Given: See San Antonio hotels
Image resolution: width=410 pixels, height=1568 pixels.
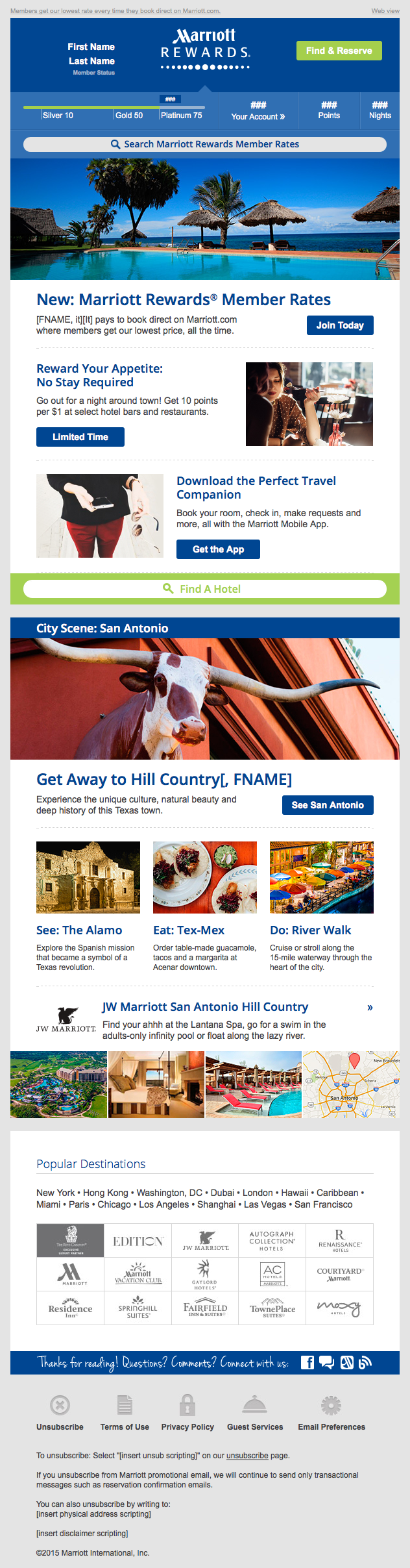Looking at the screenshot, I should coord(328,805).
